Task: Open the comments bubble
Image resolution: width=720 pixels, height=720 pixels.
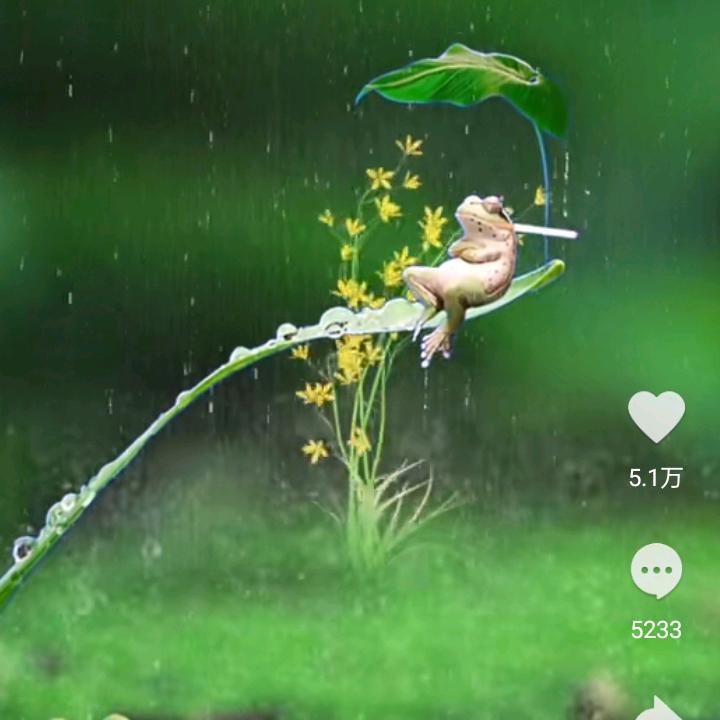Action: click(656, 571)
